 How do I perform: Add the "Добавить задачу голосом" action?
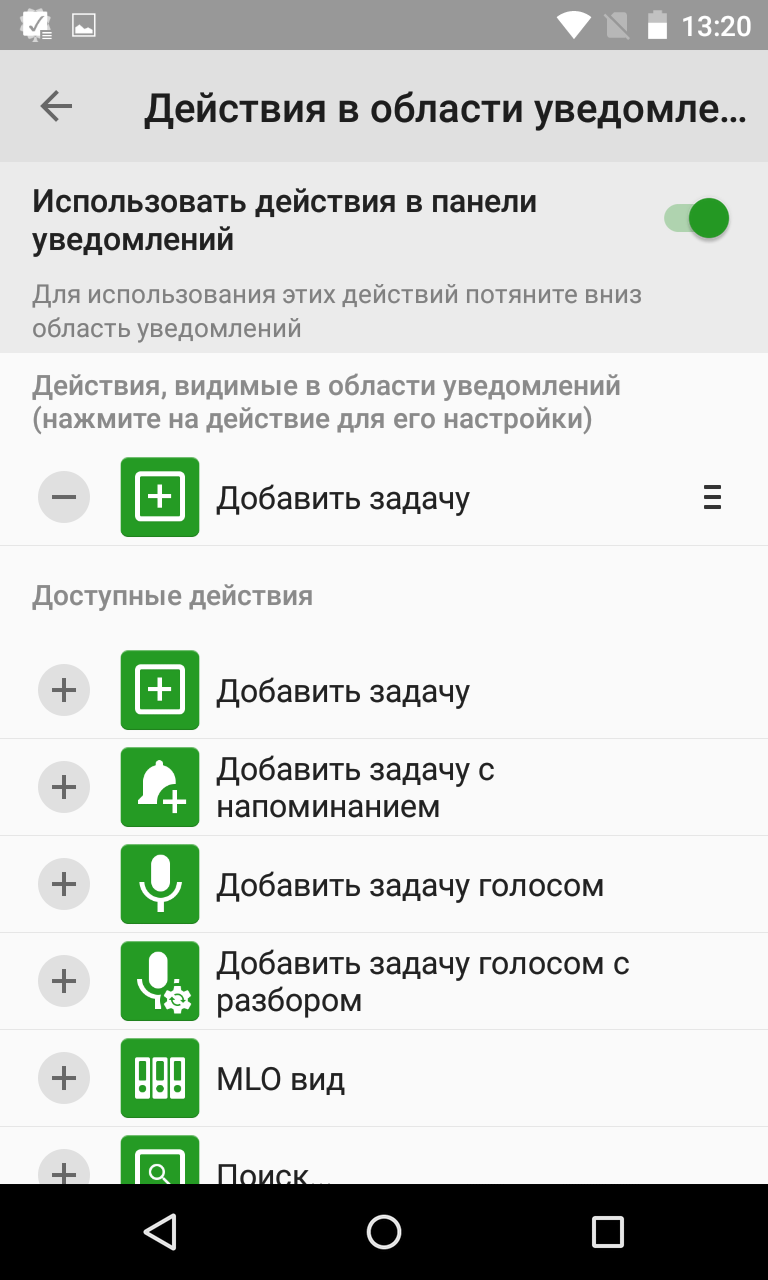pyautogui.click(x=64, y=884)
